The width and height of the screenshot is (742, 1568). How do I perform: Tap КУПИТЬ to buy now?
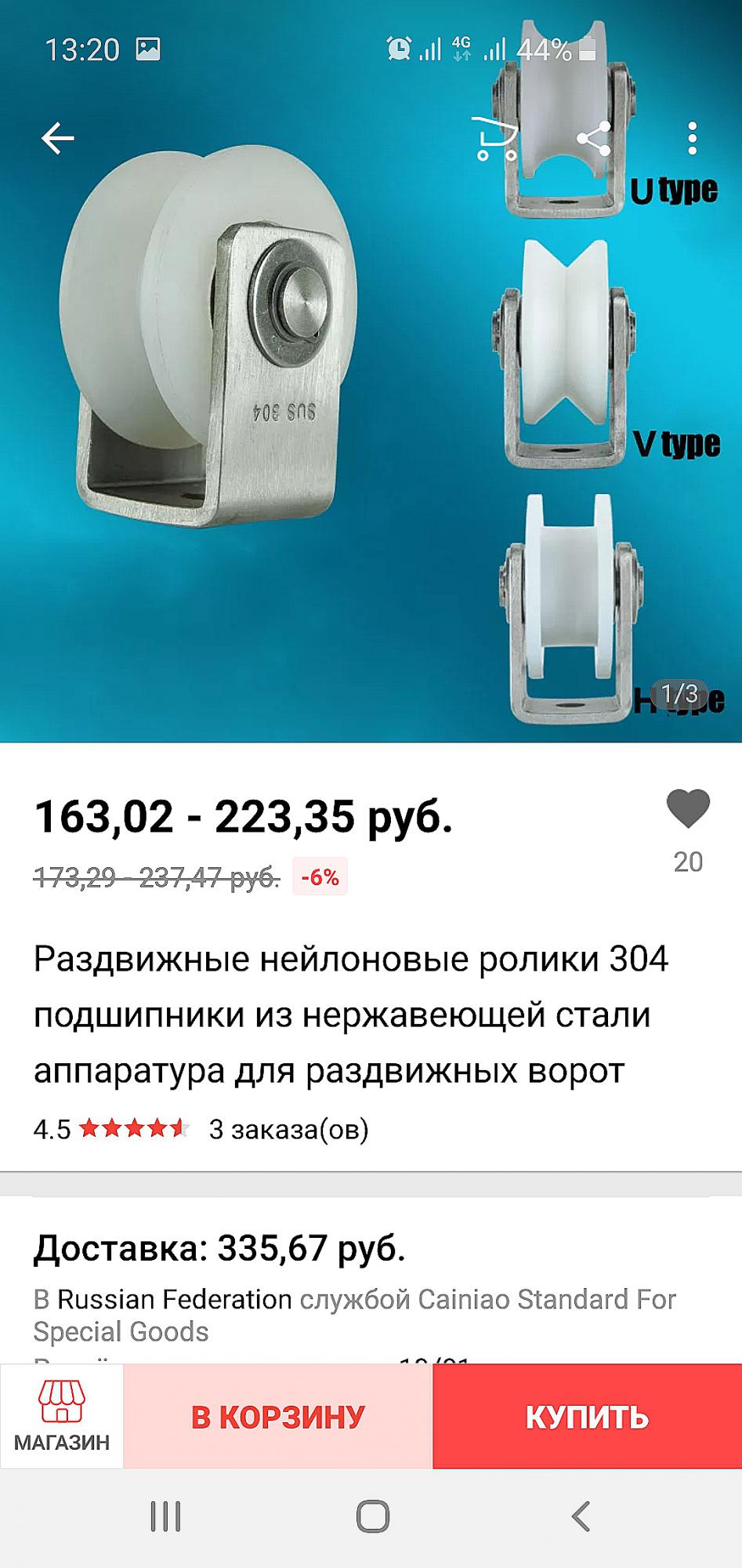coord(587,1417)
